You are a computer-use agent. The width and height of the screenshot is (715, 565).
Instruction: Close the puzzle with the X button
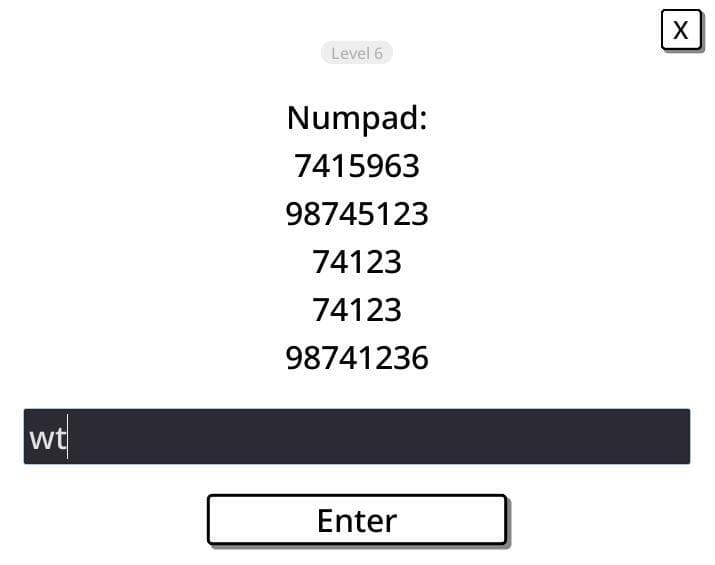tap(681, 30)
